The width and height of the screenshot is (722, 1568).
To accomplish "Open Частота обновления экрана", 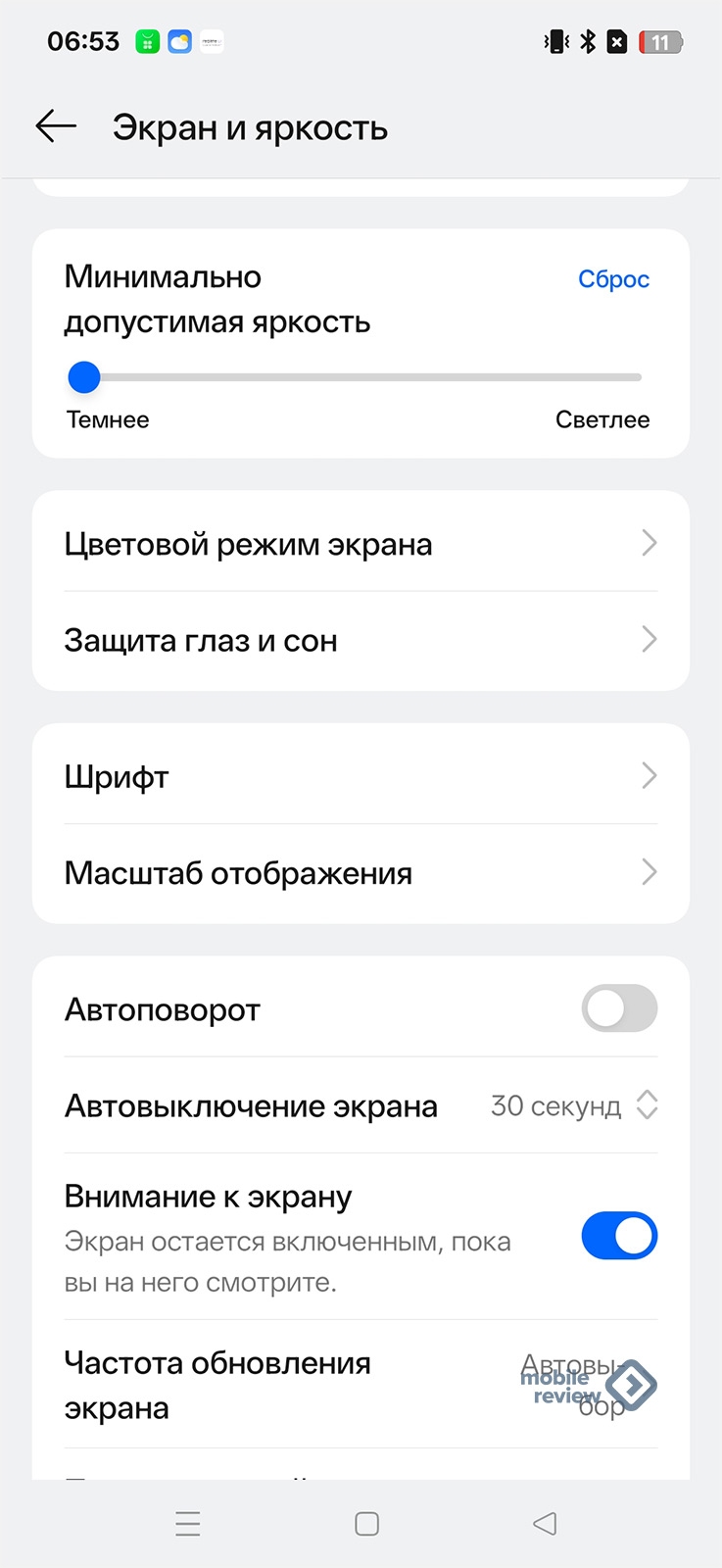I will coord(361,1385).
